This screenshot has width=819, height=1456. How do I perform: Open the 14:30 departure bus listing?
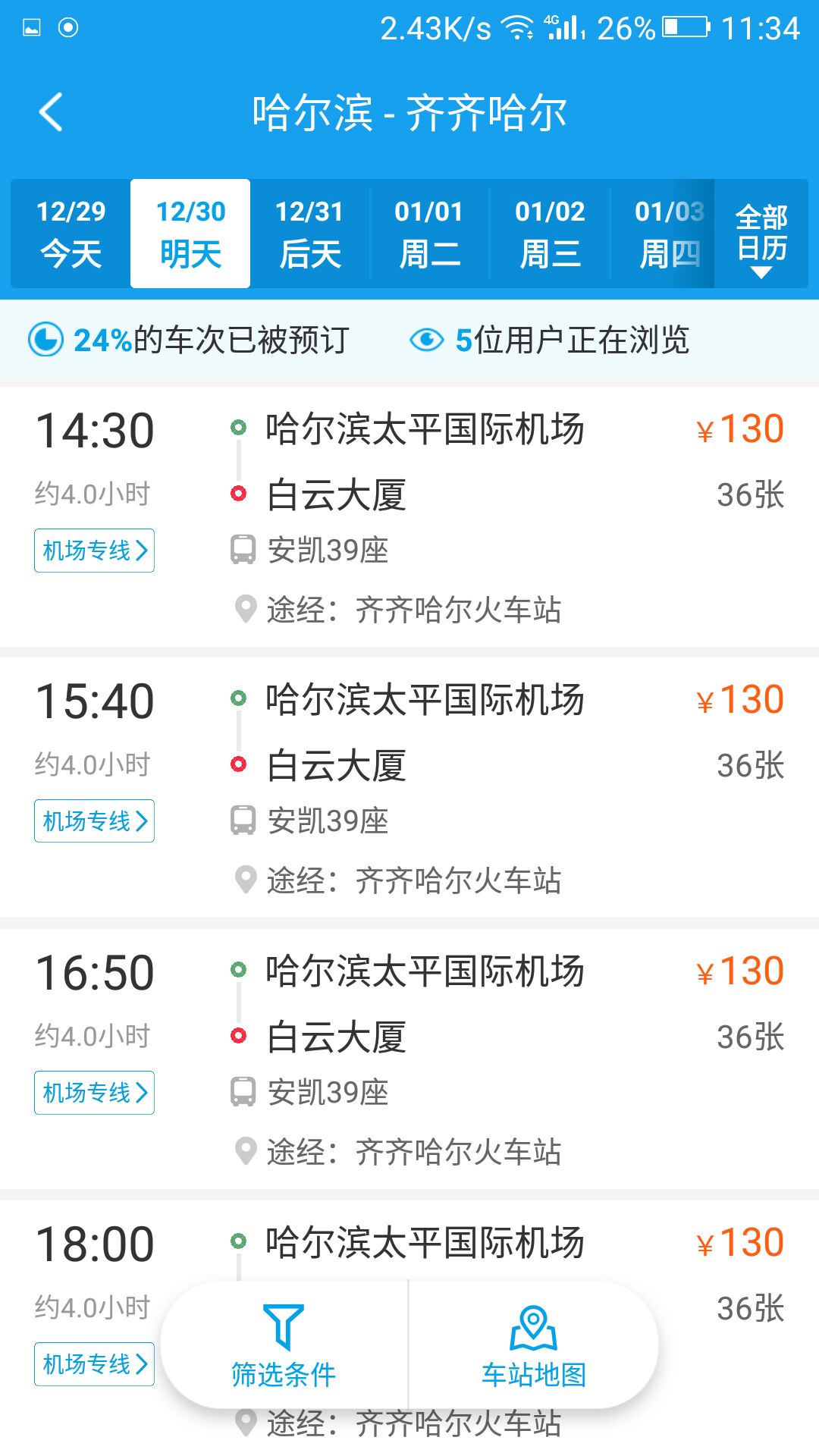[x=409, y=517]
